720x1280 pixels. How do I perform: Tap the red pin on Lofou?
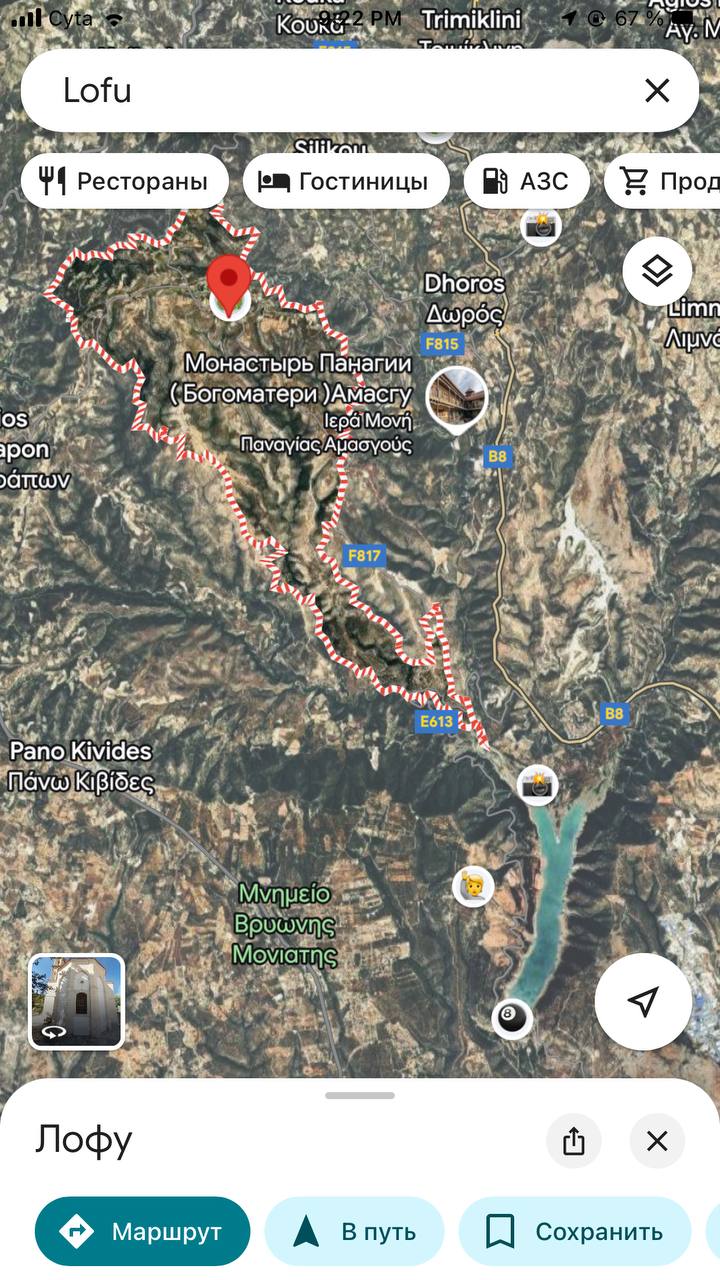coord(229,286)
